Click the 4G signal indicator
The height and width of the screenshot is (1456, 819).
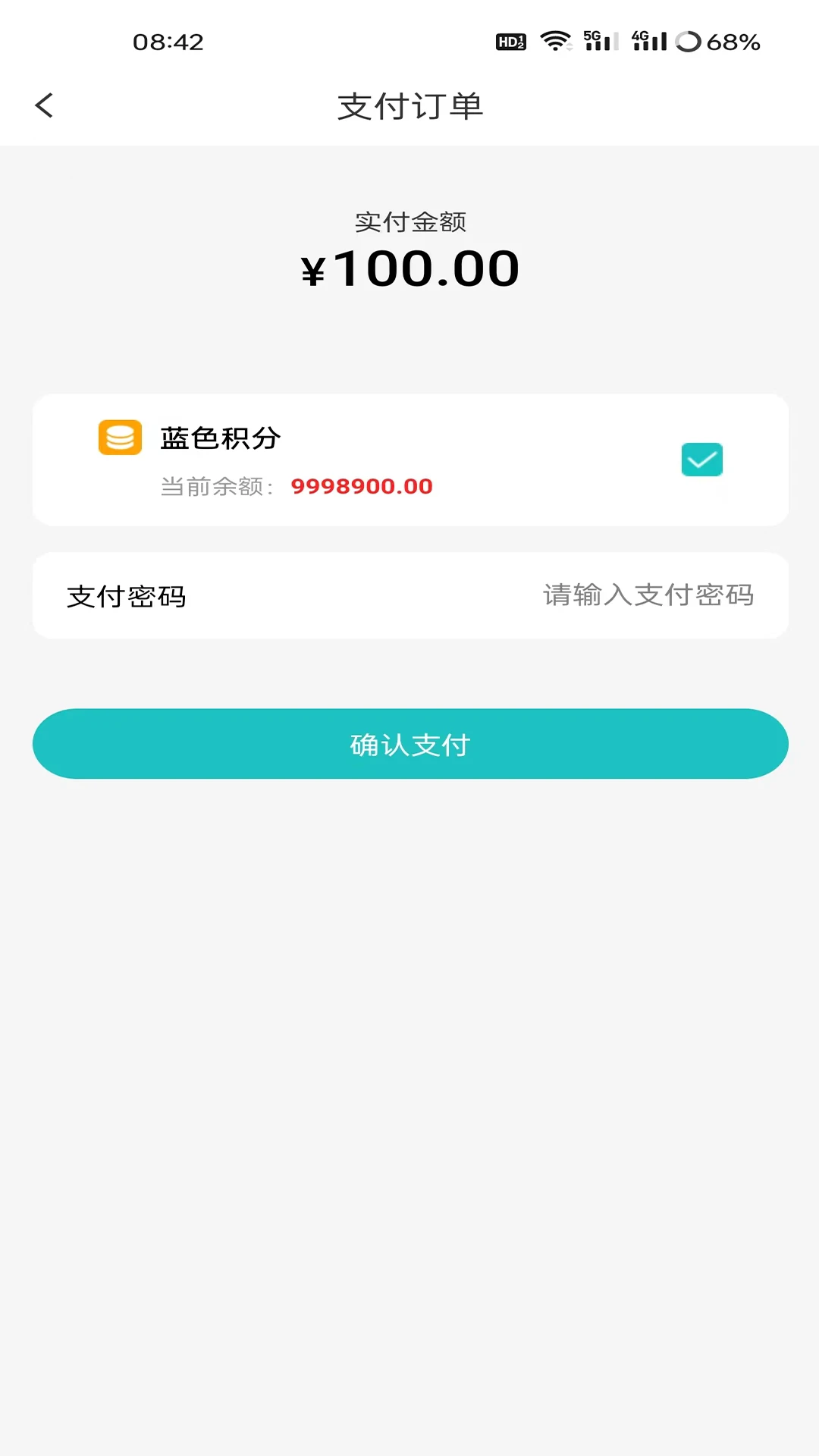pyautogui.click(x=648, y=41)
